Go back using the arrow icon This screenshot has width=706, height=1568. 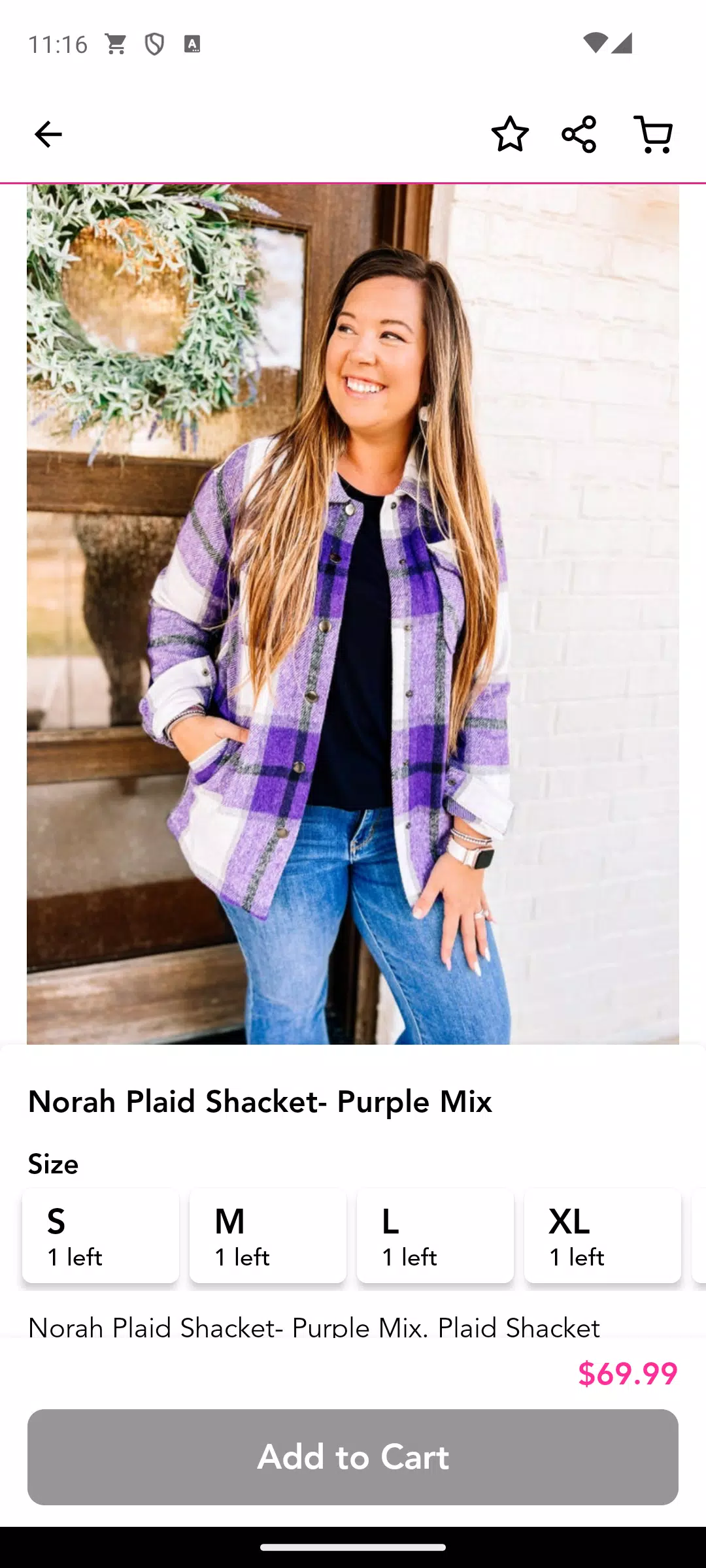coord(48,135)
